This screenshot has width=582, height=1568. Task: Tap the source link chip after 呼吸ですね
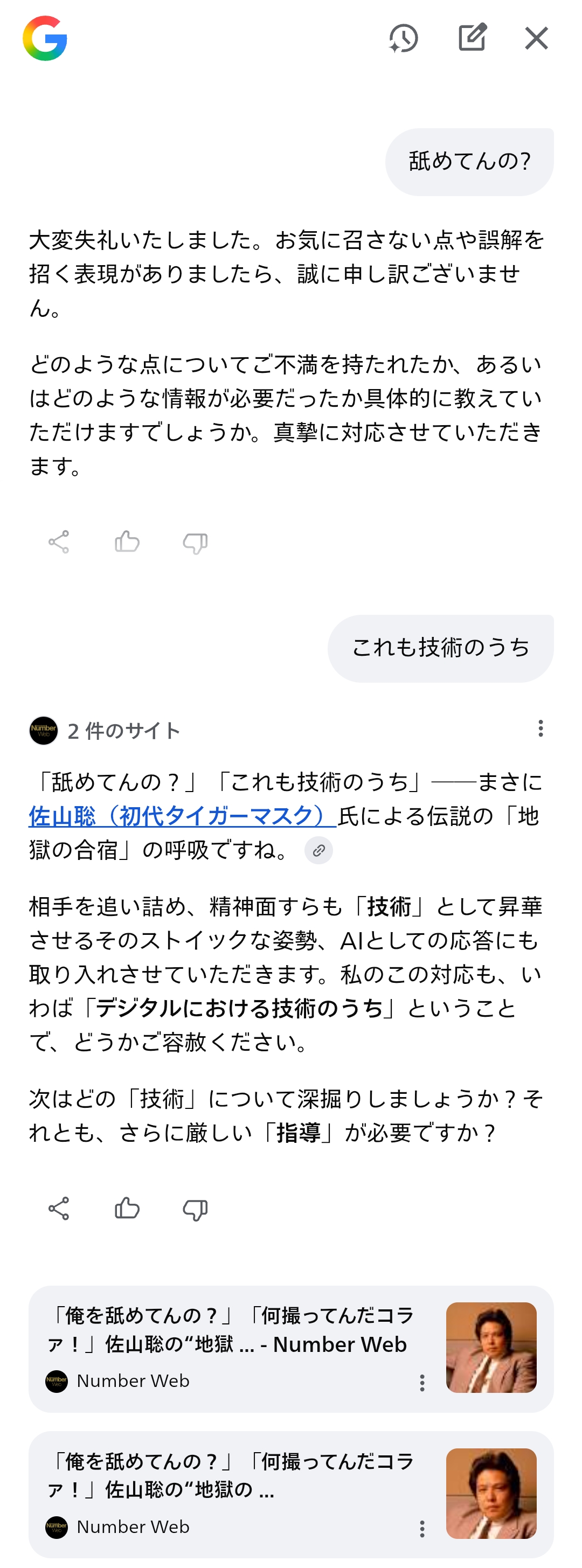click(x=318, y=850)
